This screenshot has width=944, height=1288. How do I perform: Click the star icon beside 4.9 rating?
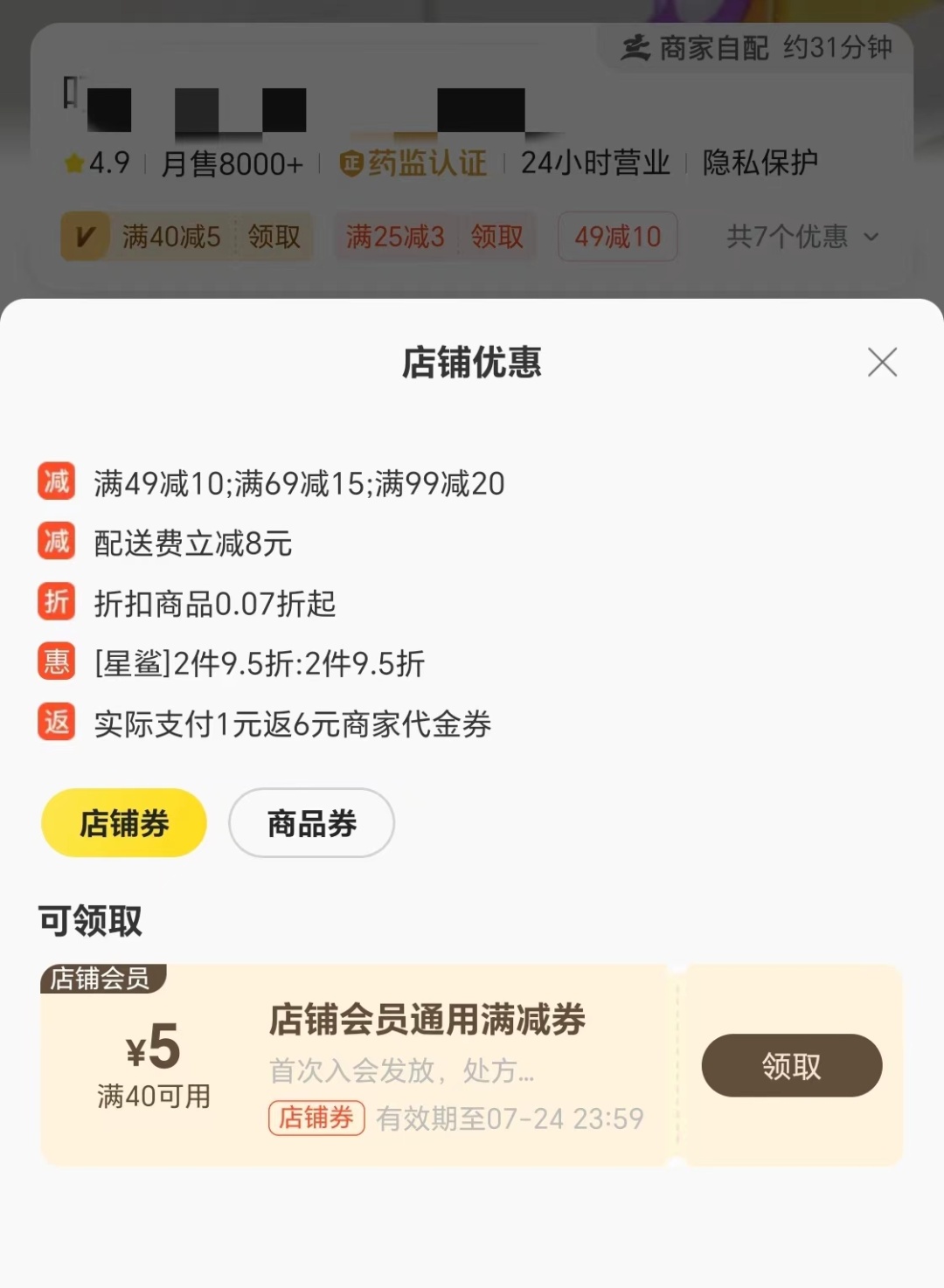pyautogui.click(x=73, y=161)
